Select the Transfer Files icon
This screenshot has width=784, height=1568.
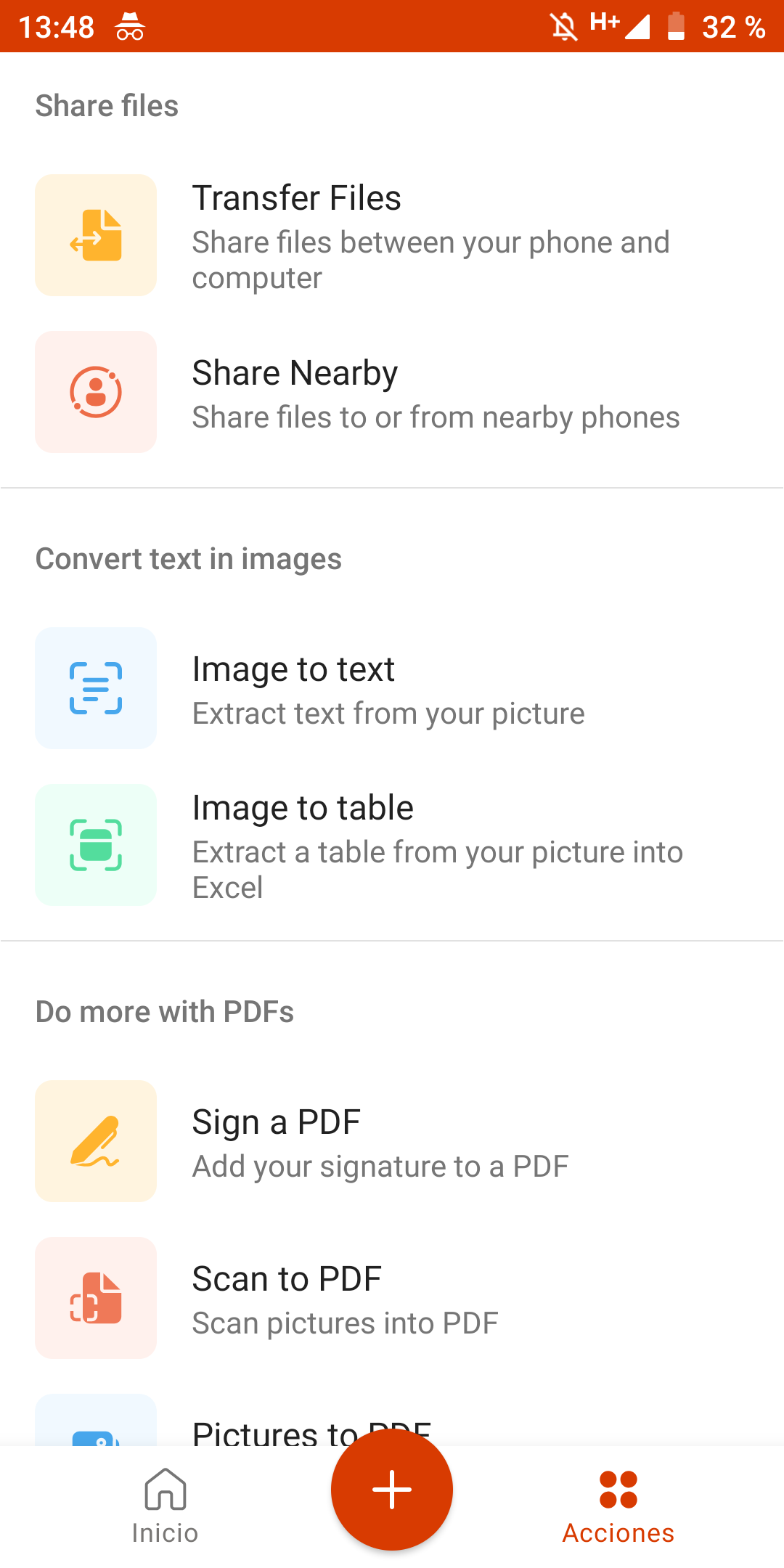click(x=95, y=235)
